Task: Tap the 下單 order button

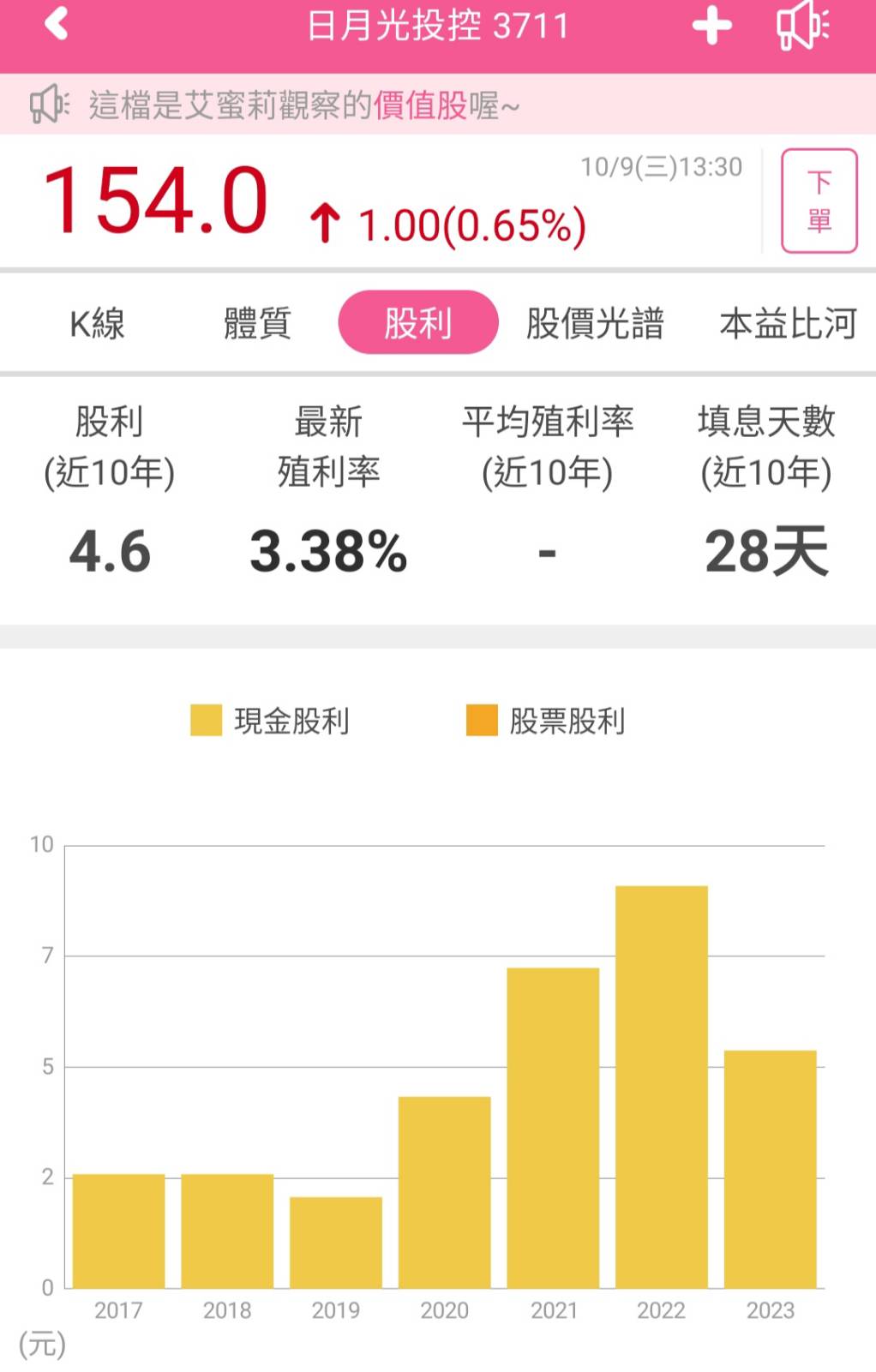Action: [x=819, y=201]
